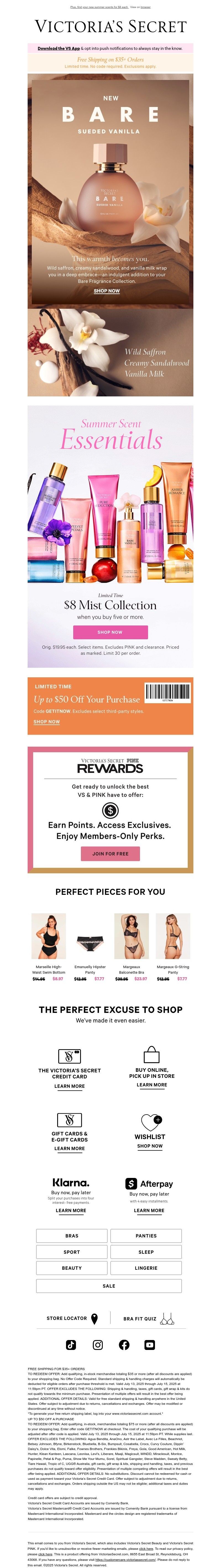The height and width of the screenshot is (1568, 221).
Task: Learn more about the Victoria's Secret Credit Card
Action: [70, 1086]
